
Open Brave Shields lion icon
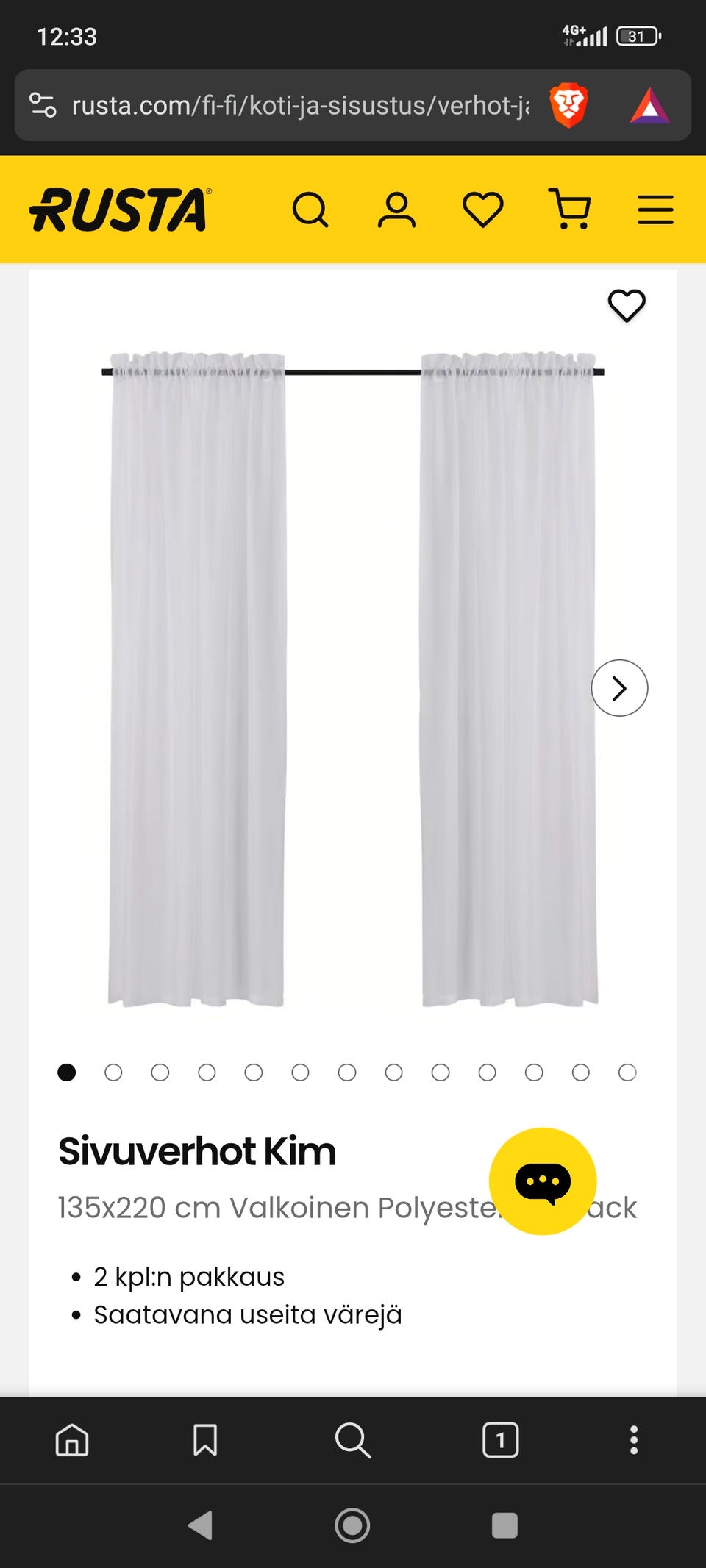coord(568,106)
